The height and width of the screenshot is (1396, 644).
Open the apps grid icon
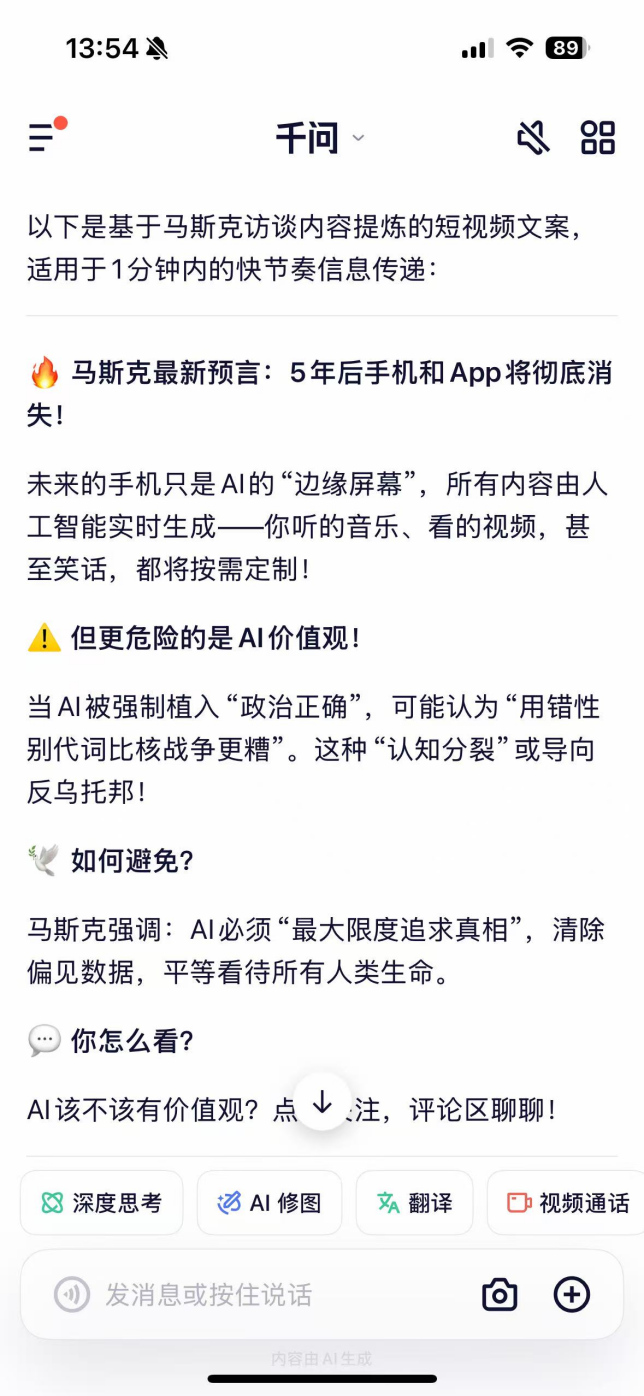point(598,138)
